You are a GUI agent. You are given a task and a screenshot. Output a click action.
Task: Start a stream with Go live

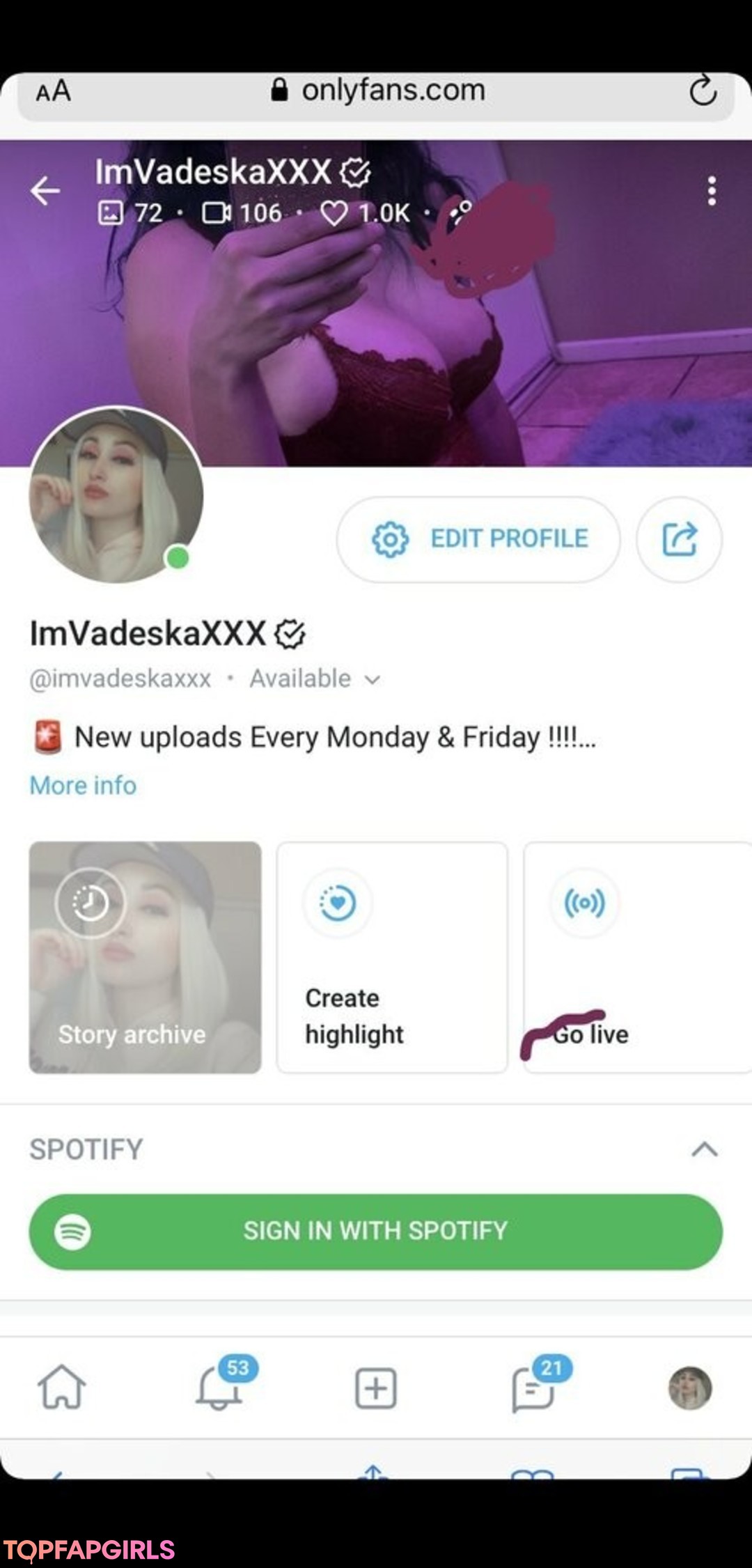[637, 957]
